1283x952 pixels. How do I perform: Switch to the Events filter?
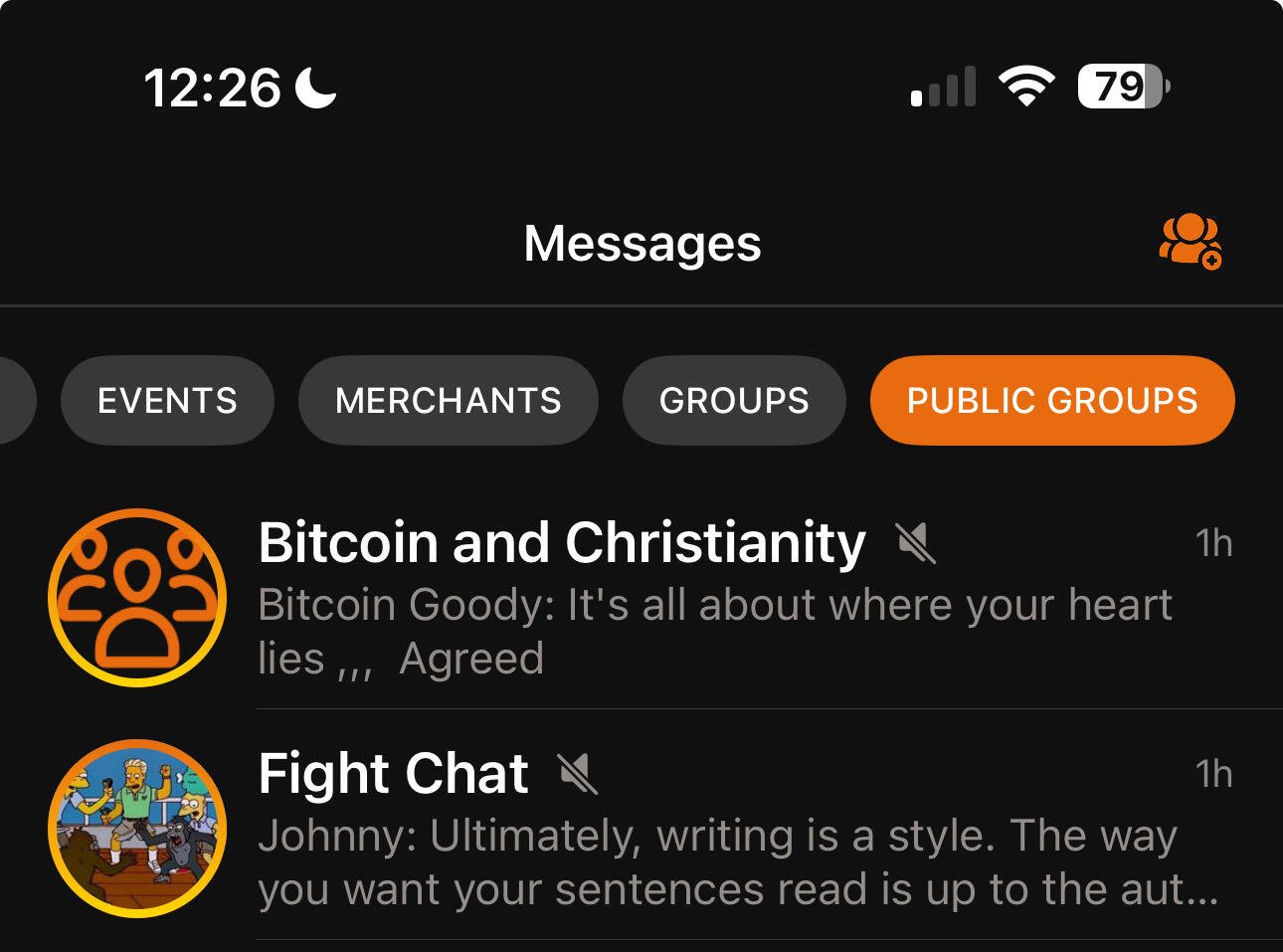click(x=167, y=400)
